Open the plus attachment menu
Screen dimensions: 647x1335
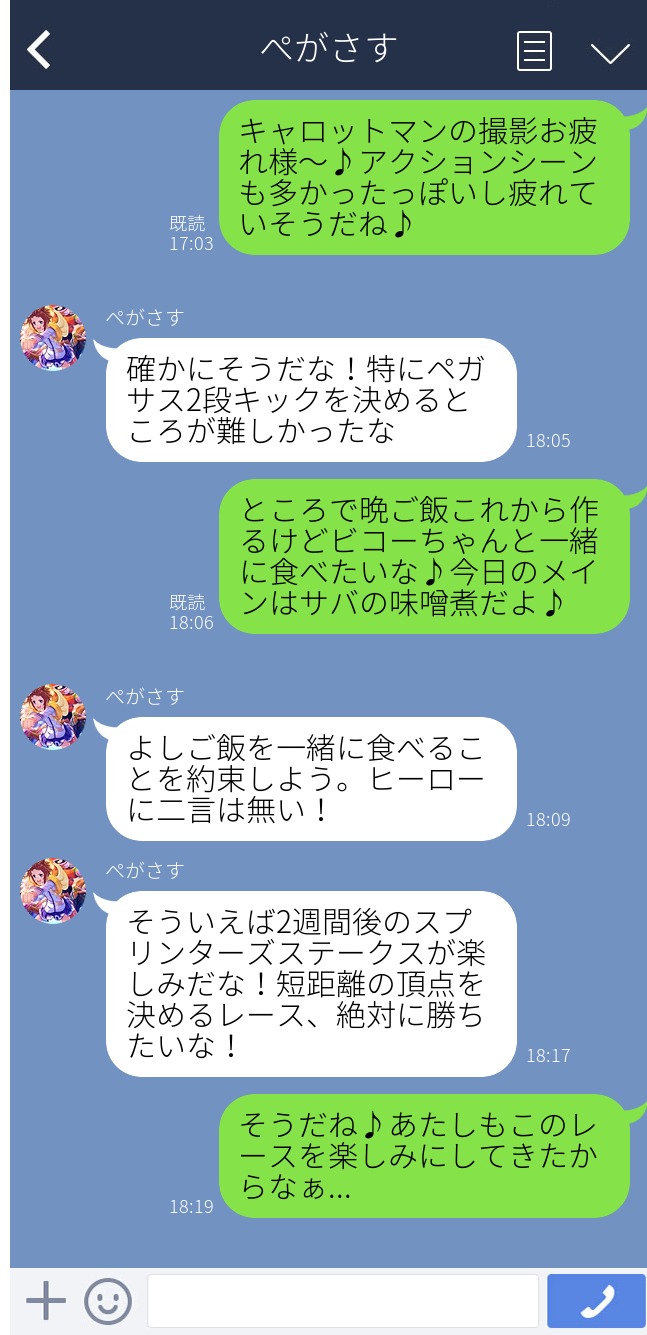46,1301
